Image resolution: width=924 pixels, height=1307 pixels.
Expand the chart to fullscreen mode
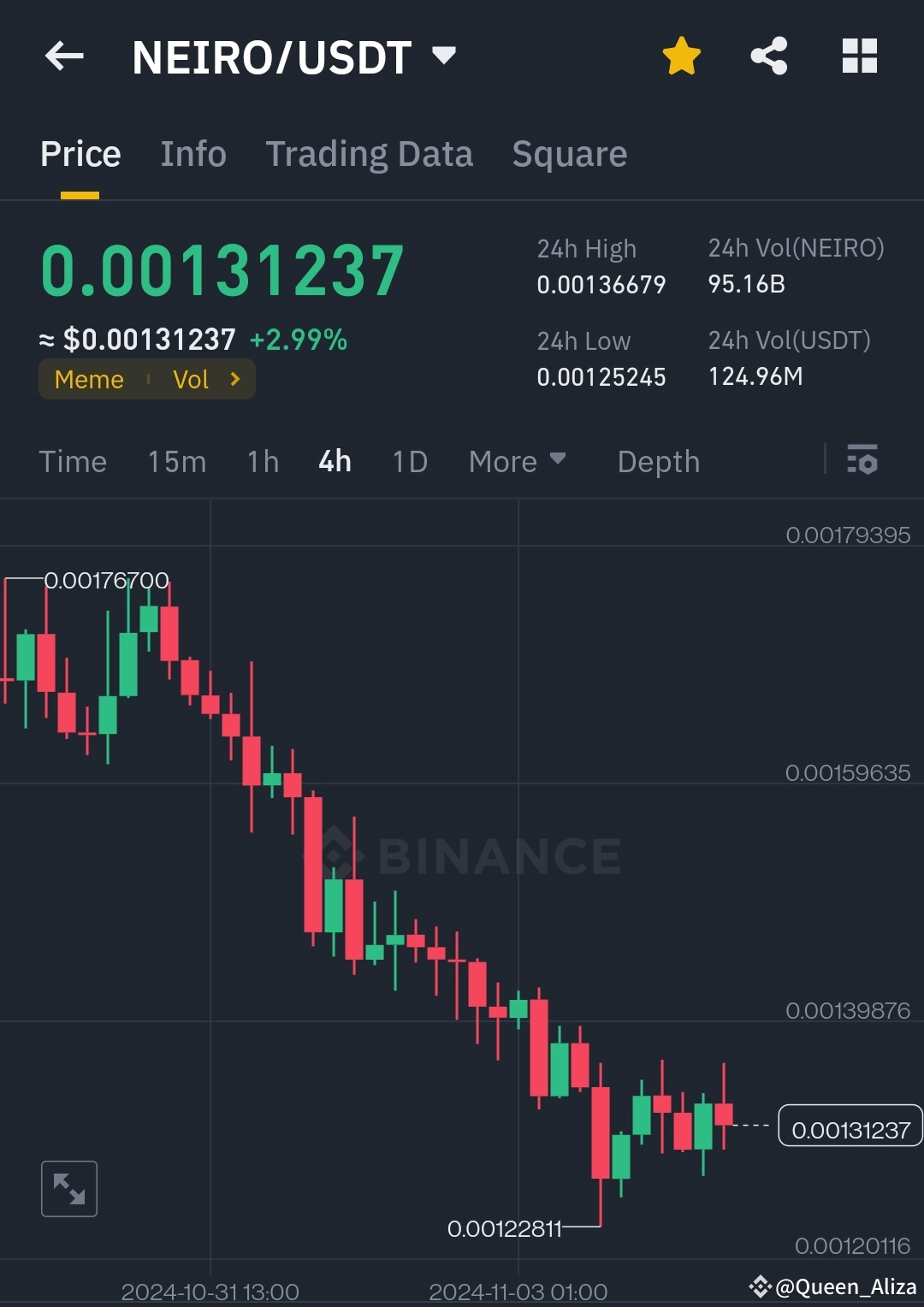tap(68, 1188)
